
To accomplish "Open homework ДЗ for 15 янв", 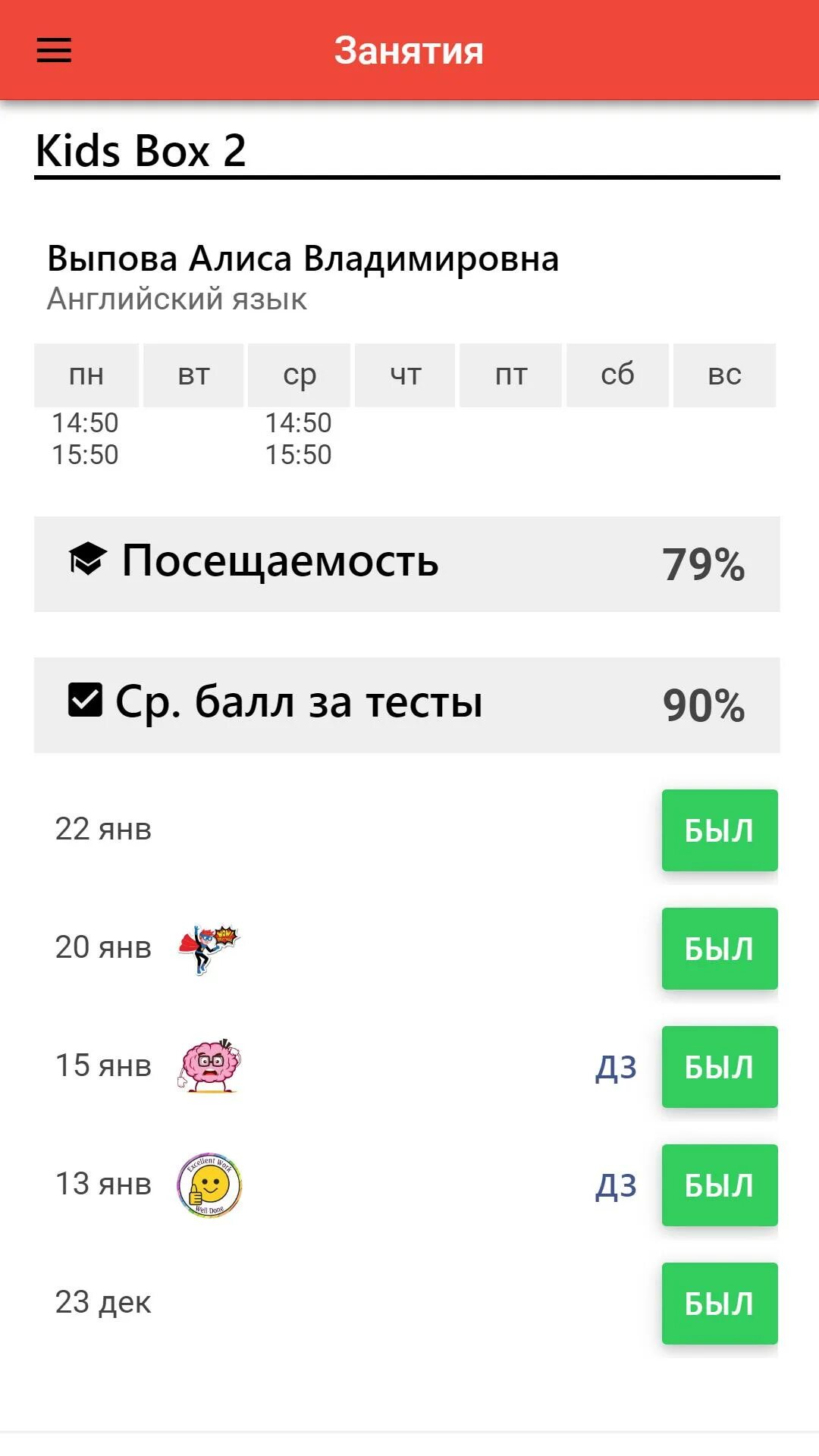I will pos(616,1068).
